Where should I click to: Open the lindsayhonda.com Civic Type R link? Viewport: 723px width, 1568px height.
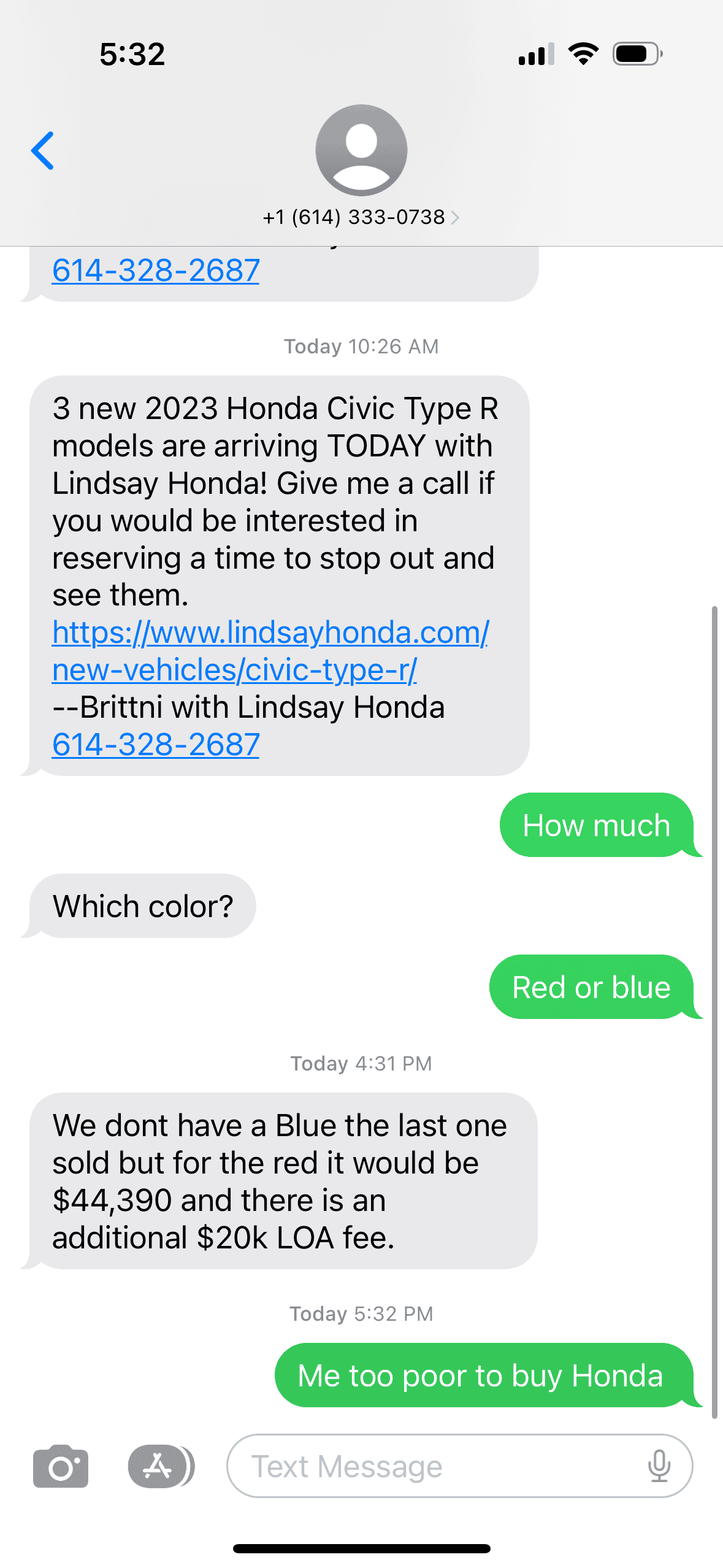270,650
